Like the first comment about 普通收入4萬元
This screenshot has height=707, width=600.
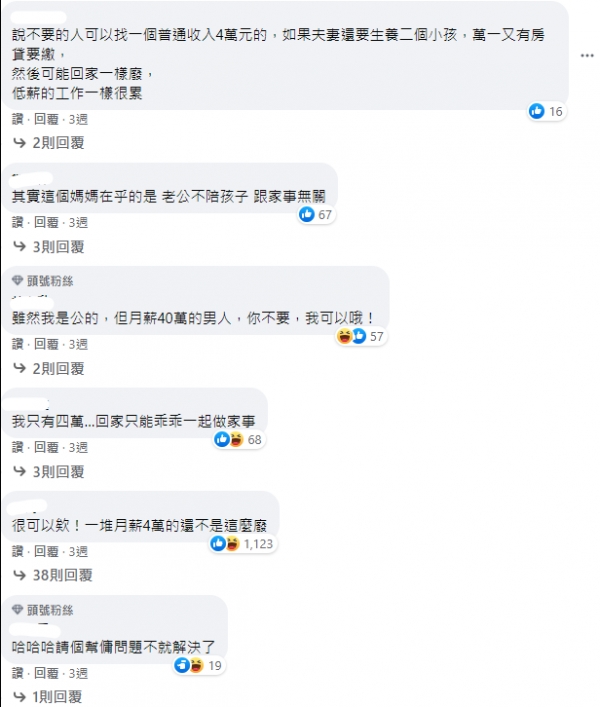[17, 118]
